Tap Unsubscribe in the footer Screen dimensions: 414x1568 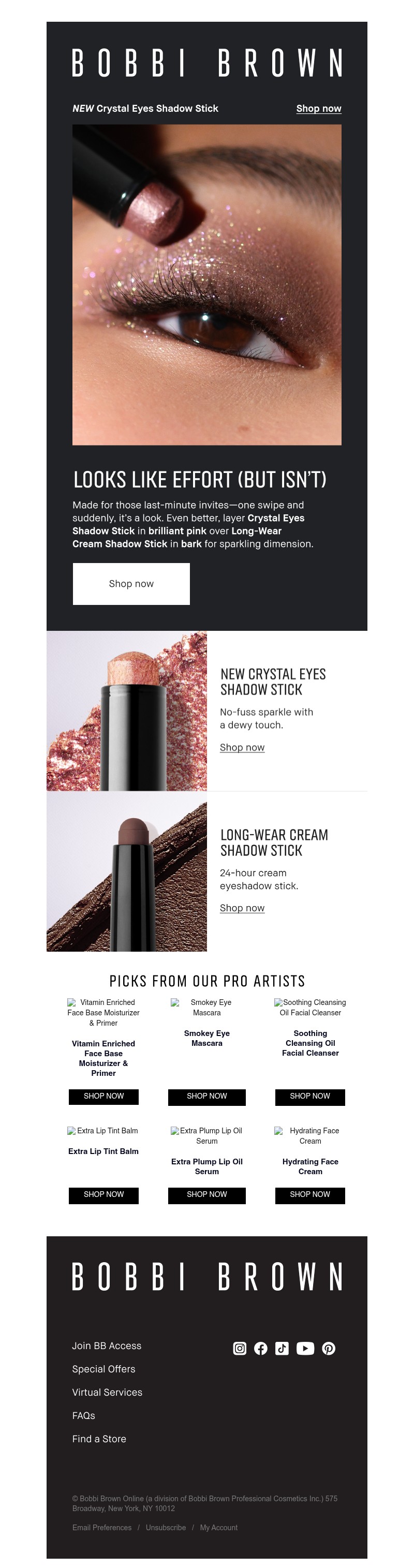coord(166,1527)
